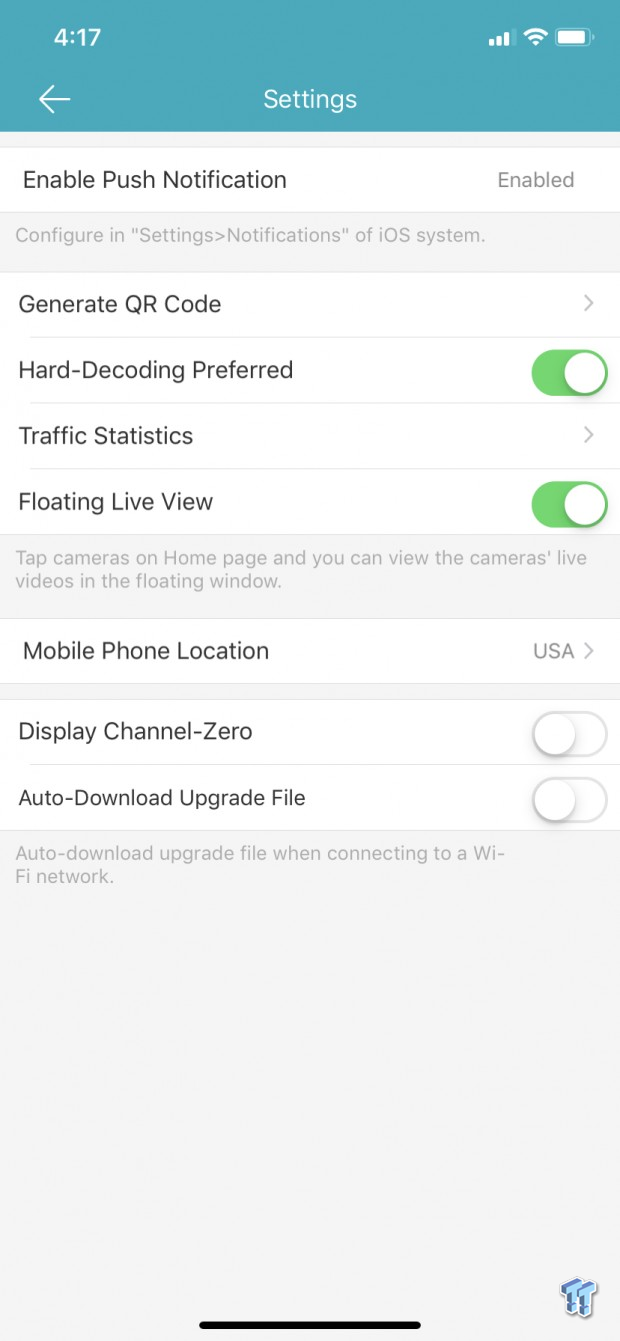Open Enable Push Notification setting

click(310, 180)
